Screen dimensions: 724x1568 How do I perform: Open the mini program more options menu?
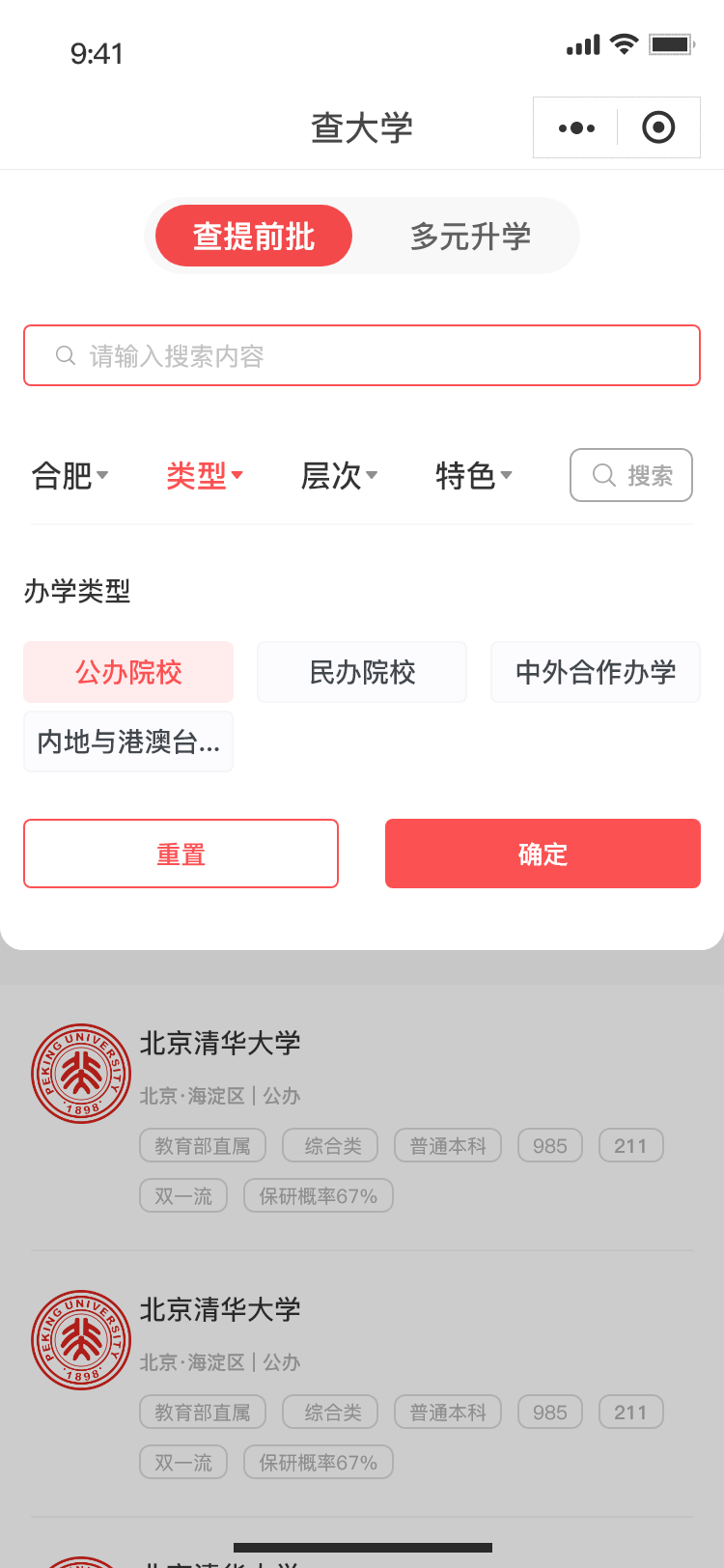pyautogui.click(x=576, y=127)
